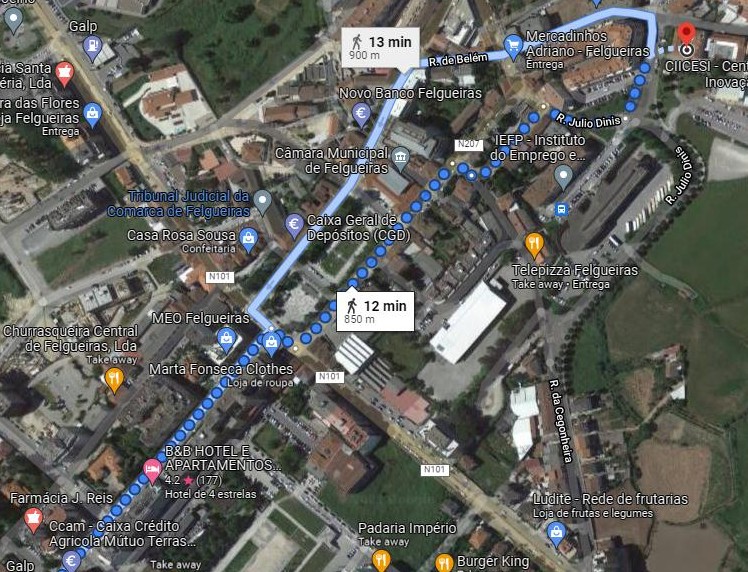Open Farmácia J. Reis marker
Viewport: 748px width, 572px height.
(x=33, y=518)
